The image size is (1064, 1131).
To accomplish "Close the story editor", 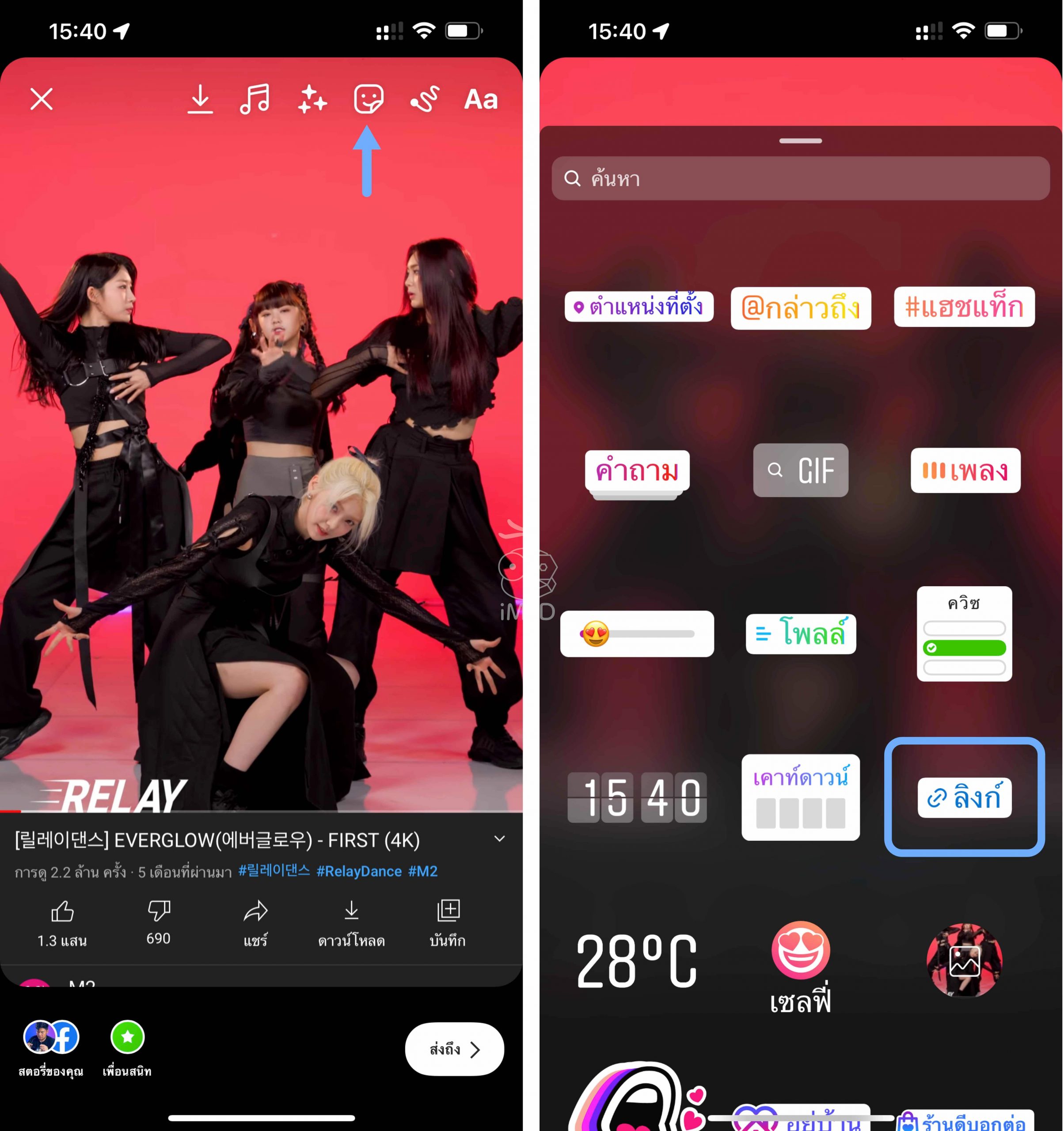I will tap(42, 99).
